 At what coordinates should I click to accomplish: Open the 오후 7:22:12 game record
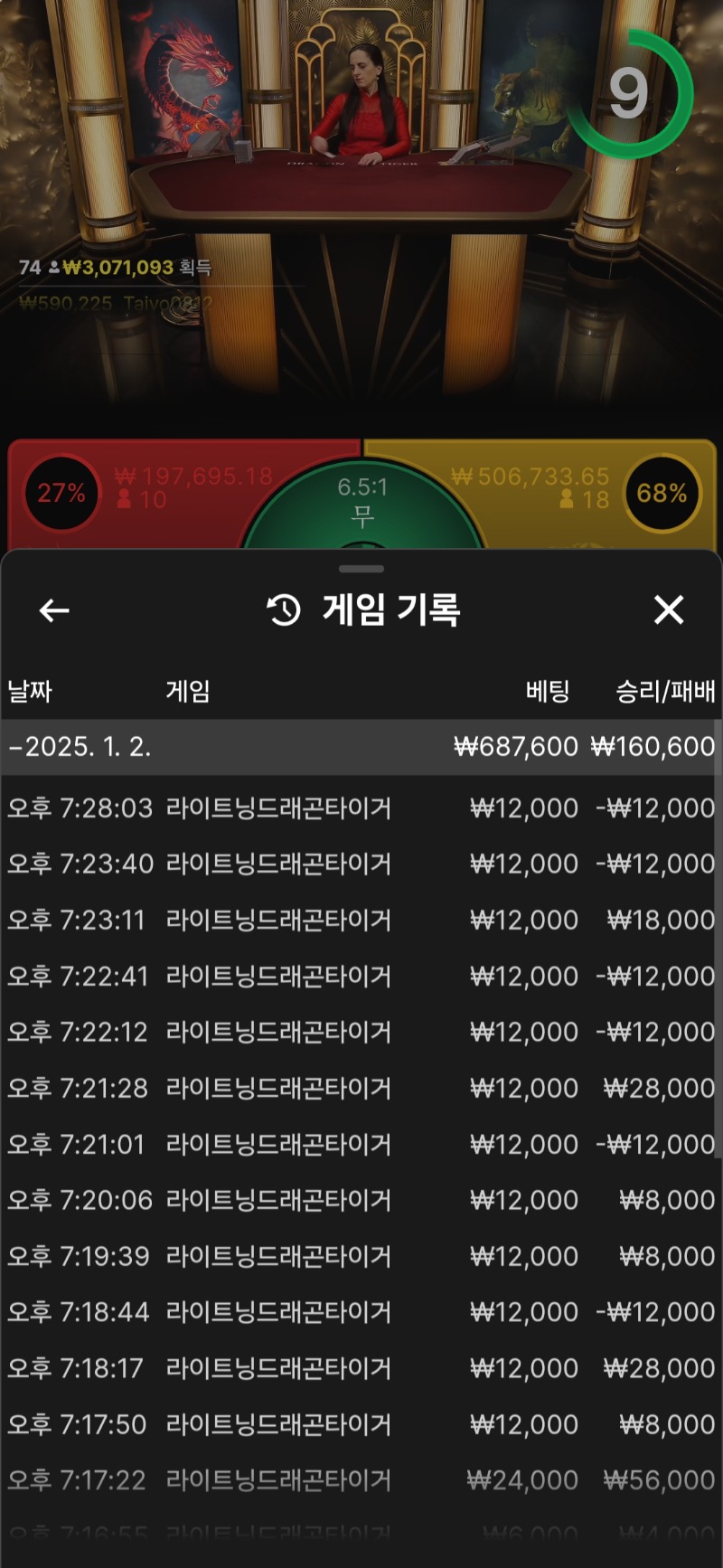point(361,1032)
